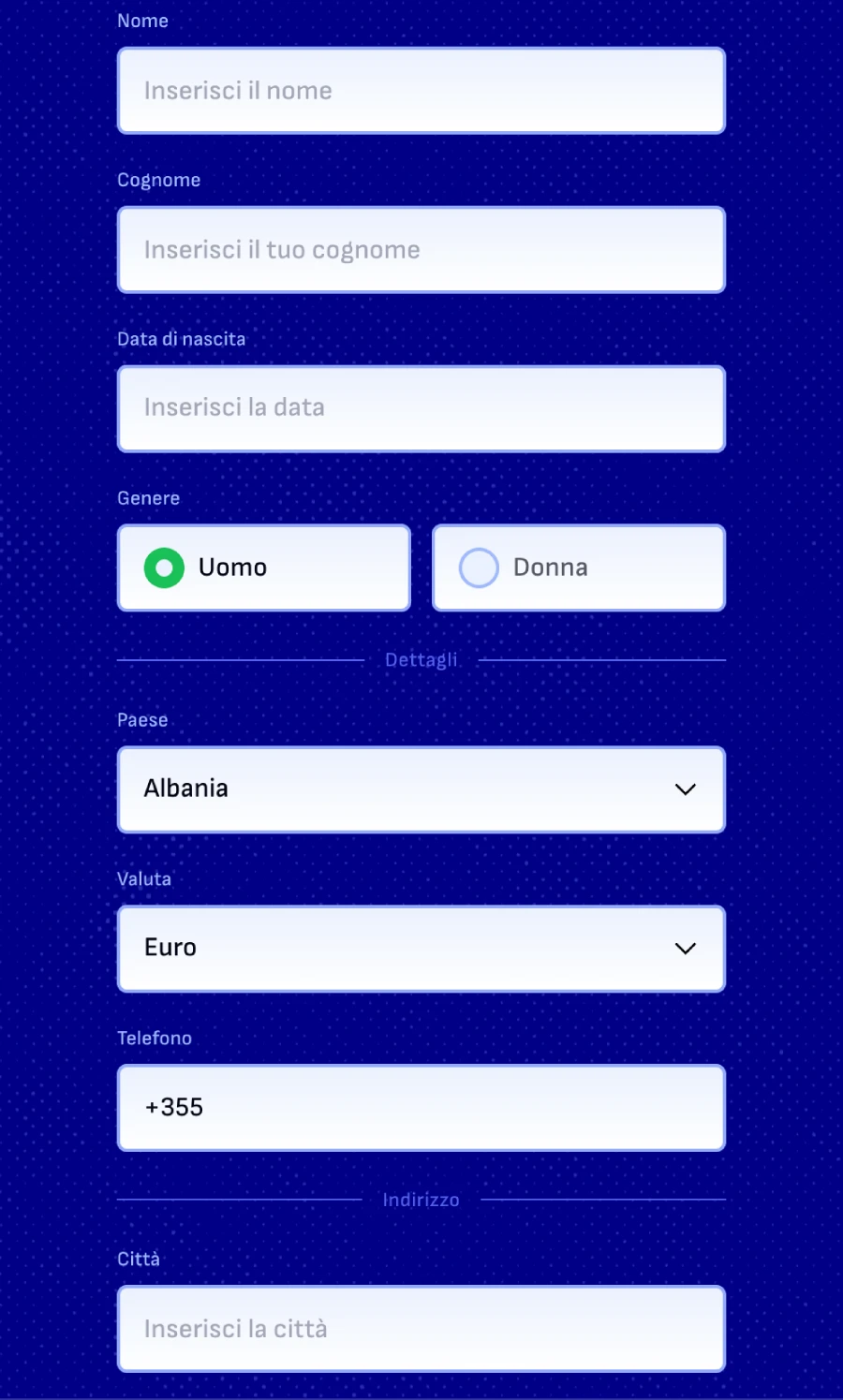Choose the Donna gender option
This screenshot has height=1400, width=843.
coord(578,567)
